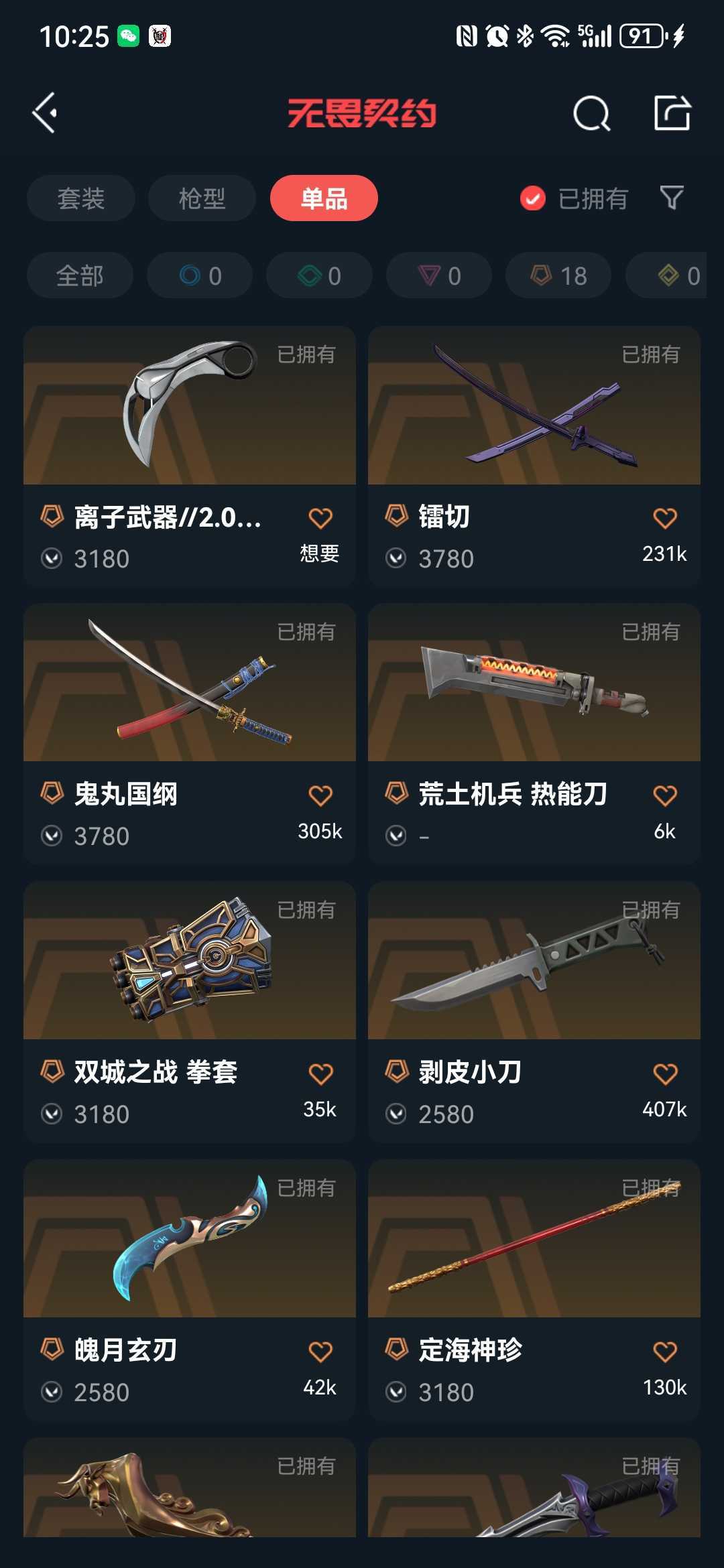Switch to the 枪型 tab
This screenshot has height=1568, width=724.
click(x=202, y=198)
